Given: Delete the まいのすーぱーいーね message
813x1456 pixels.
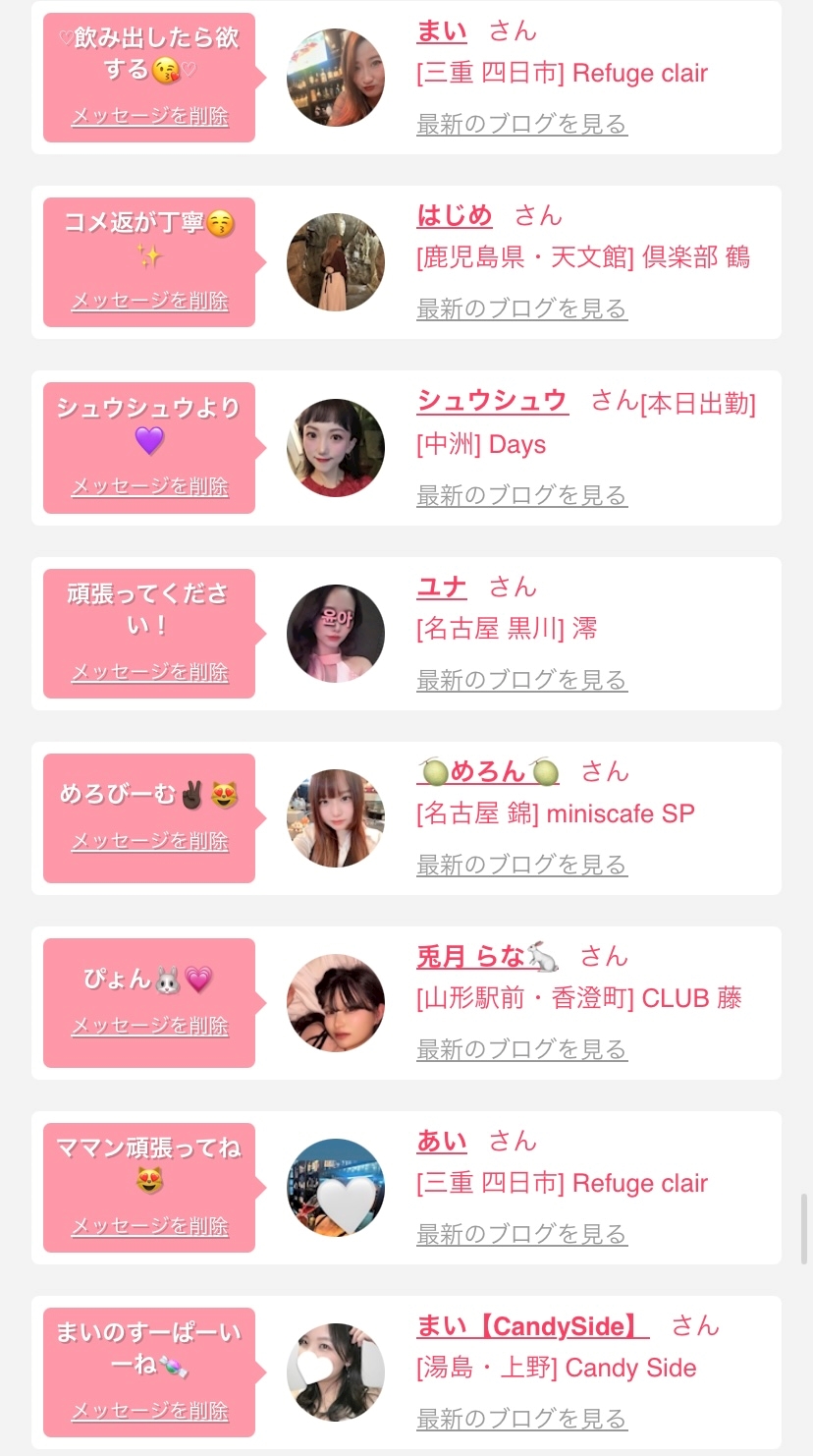Looking at the screenshot, I should 149,1412.
